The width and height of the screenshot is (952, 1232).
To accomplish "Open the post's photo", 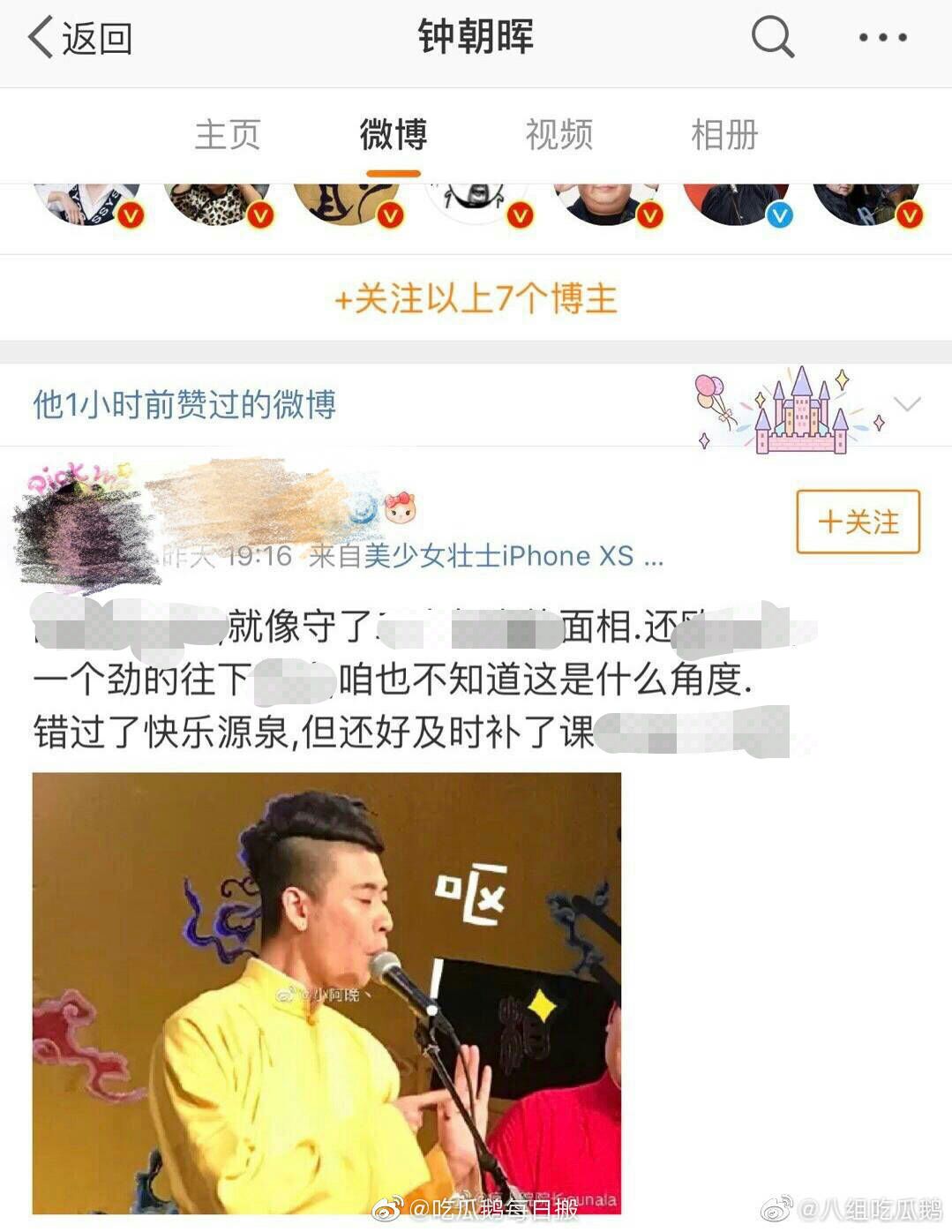I will point(326,993).
